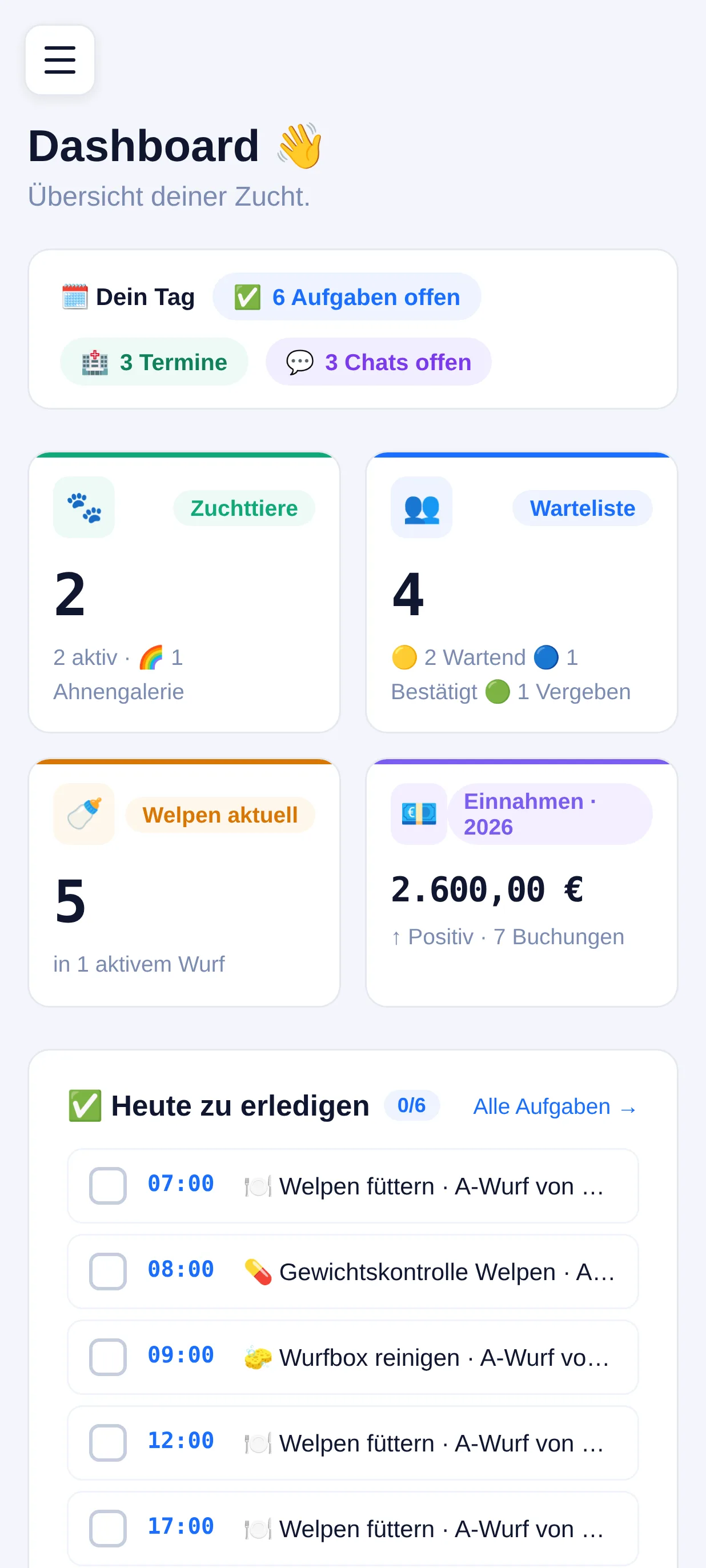706x1568 pixels.
Task: Check off the 07:00 Welpen füttern task
Action: [x=108, y=1186]
